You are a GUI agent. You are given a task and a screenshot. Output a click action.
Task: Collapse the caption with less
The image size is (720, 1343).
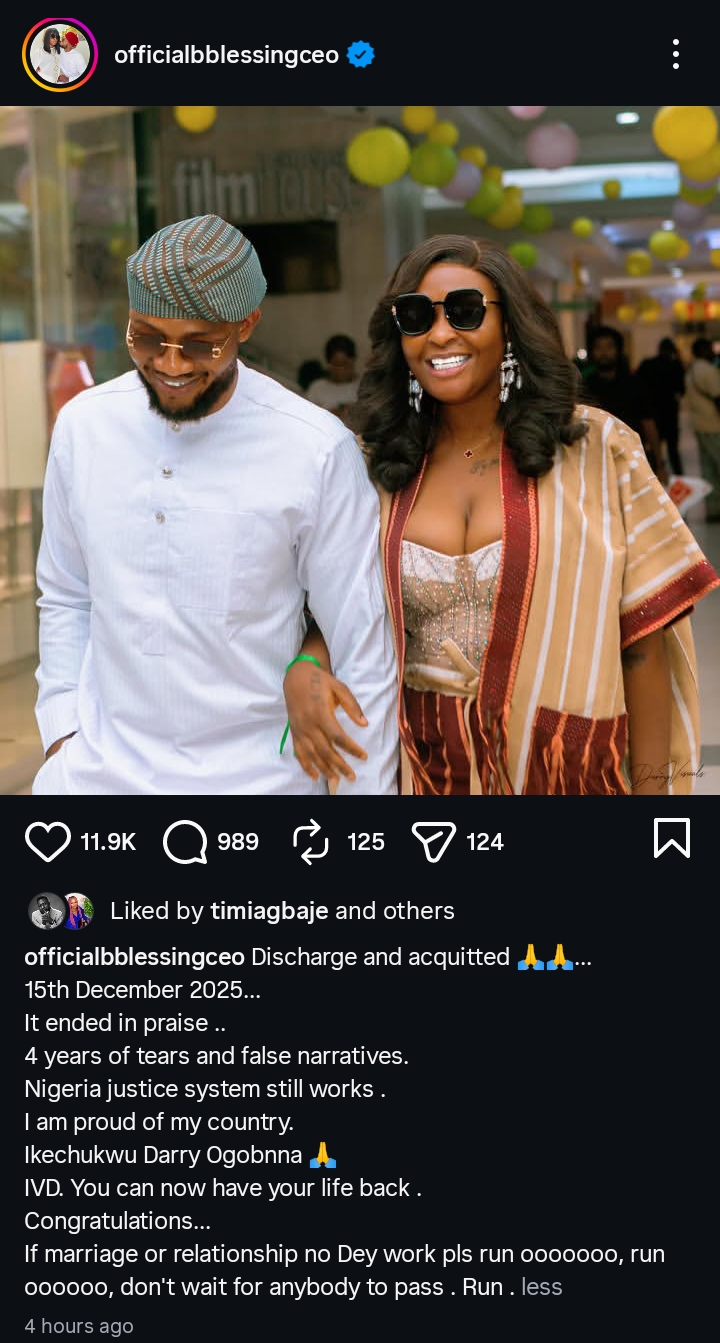pos(541,1287)
